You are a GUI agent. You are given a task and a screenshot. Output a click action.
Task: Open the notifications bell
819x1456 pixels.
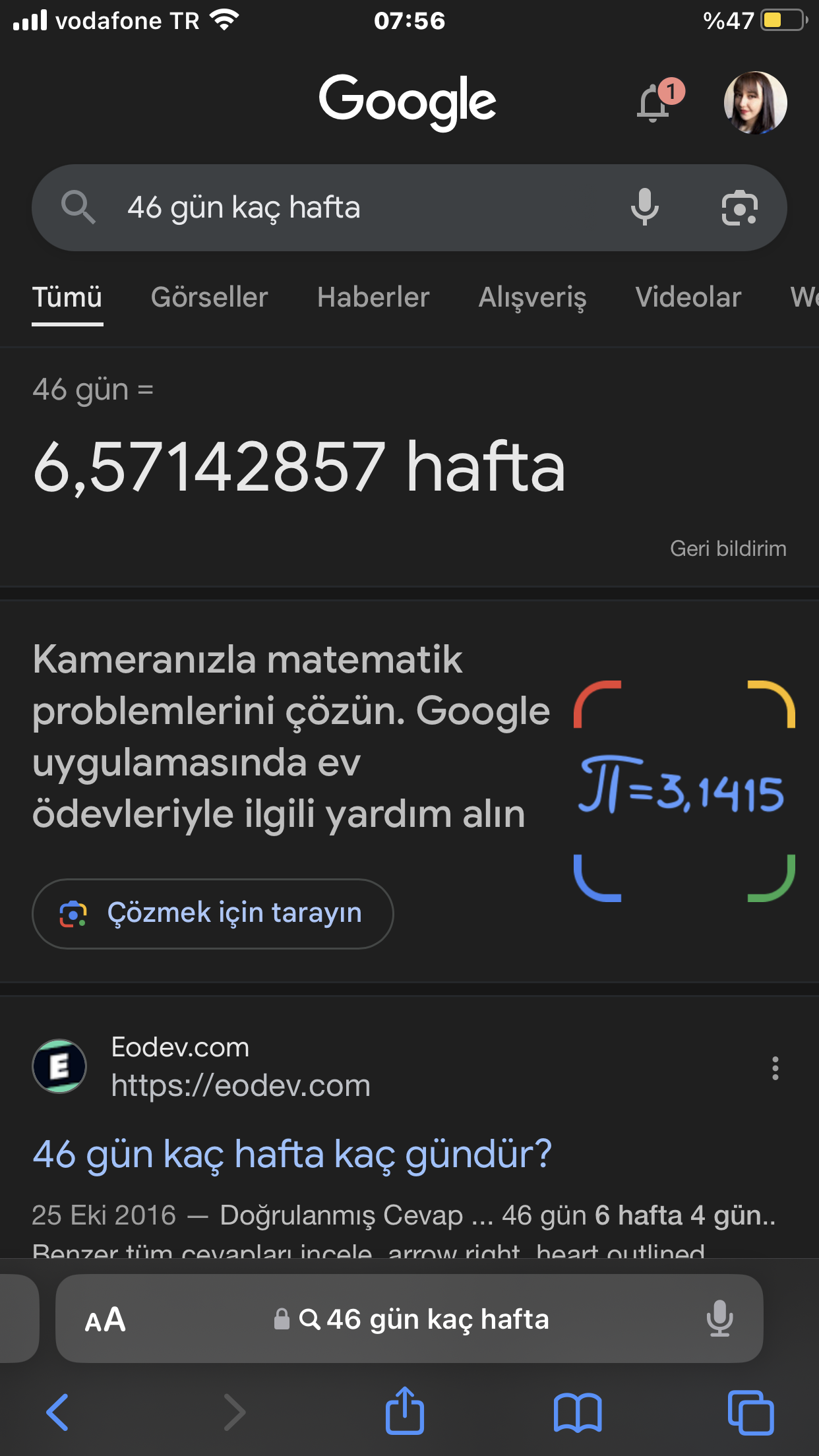pos(655,104)
